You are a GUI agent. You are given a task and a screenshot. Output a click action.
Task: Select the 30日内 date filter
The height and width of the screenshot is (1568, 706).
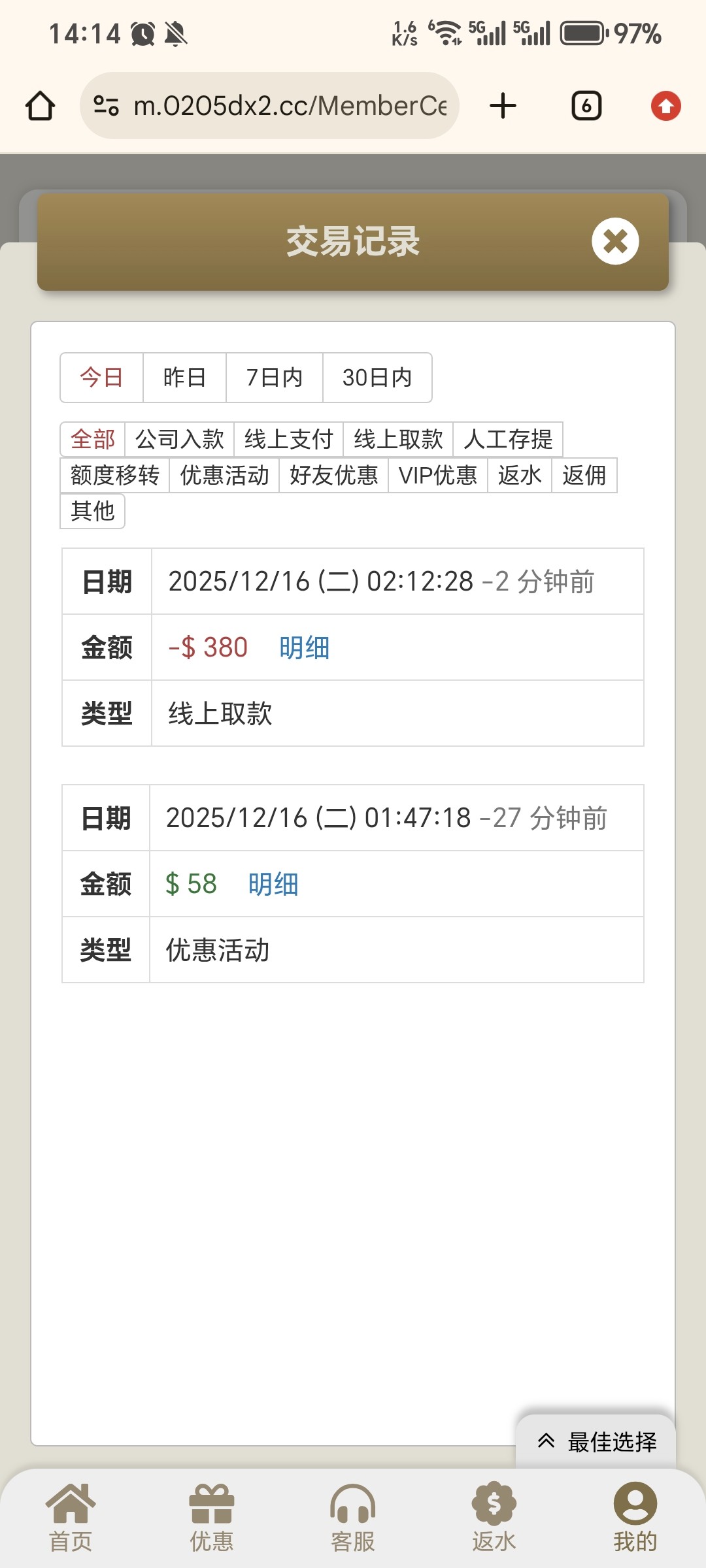click(x=377, y=378)
